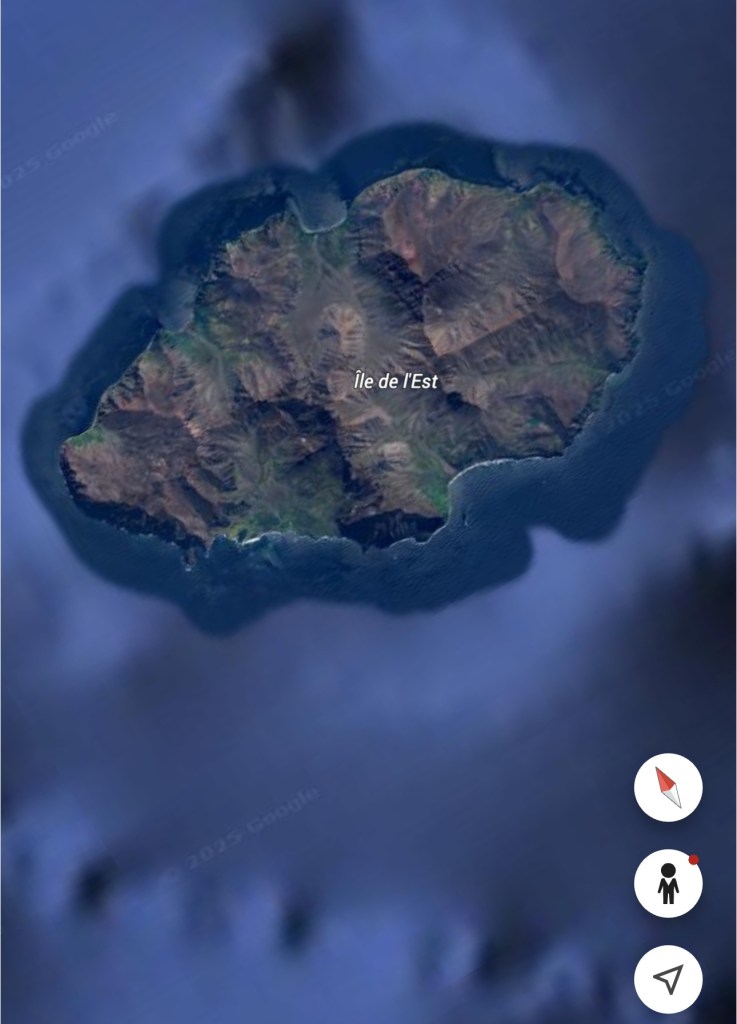Tap the compass to reset north
Viewport: 737px width, 1024px height.
(668, 787)
